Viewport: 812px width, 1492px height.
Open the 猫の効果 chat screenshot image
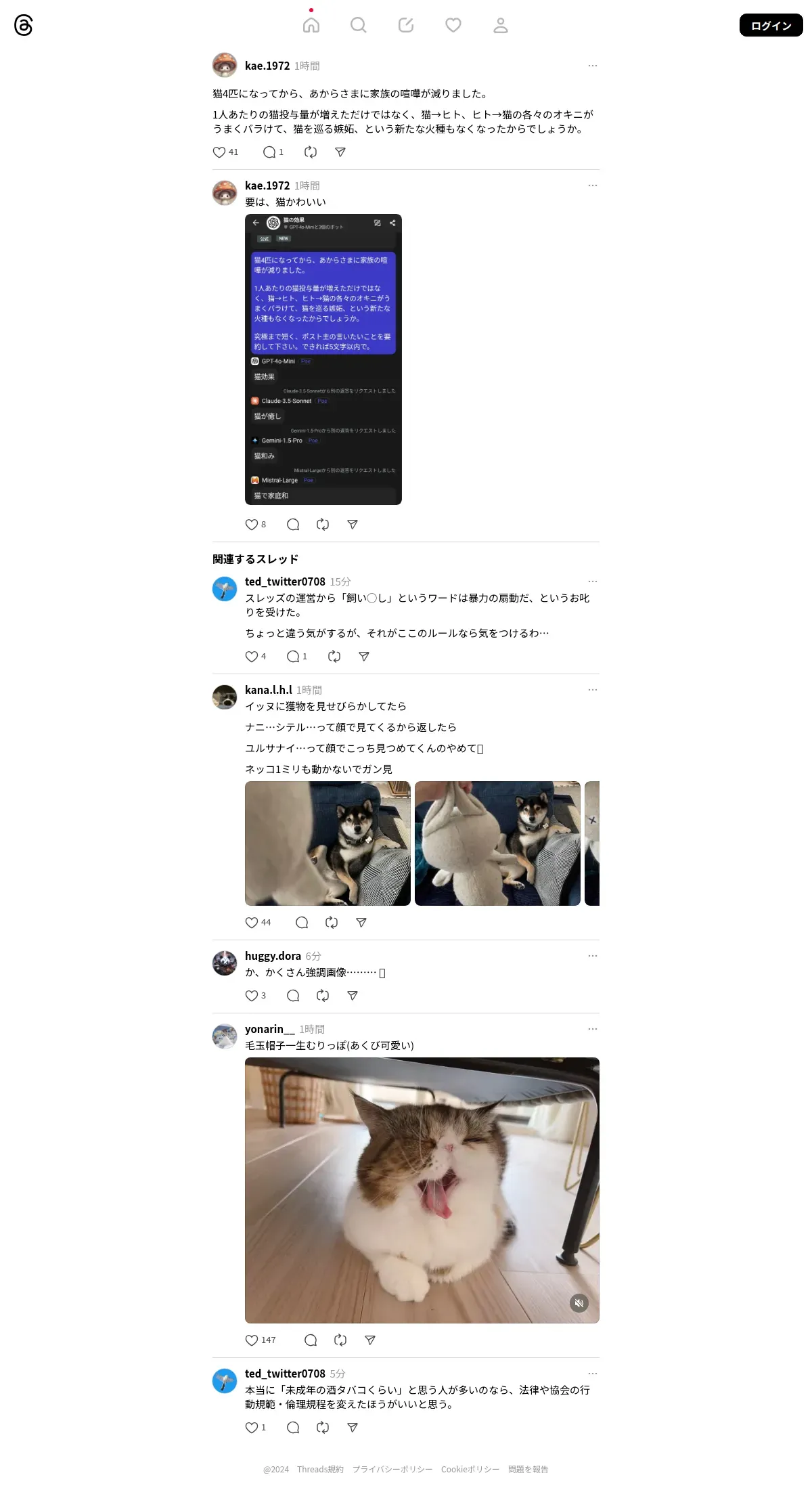[x=323, y=359]
